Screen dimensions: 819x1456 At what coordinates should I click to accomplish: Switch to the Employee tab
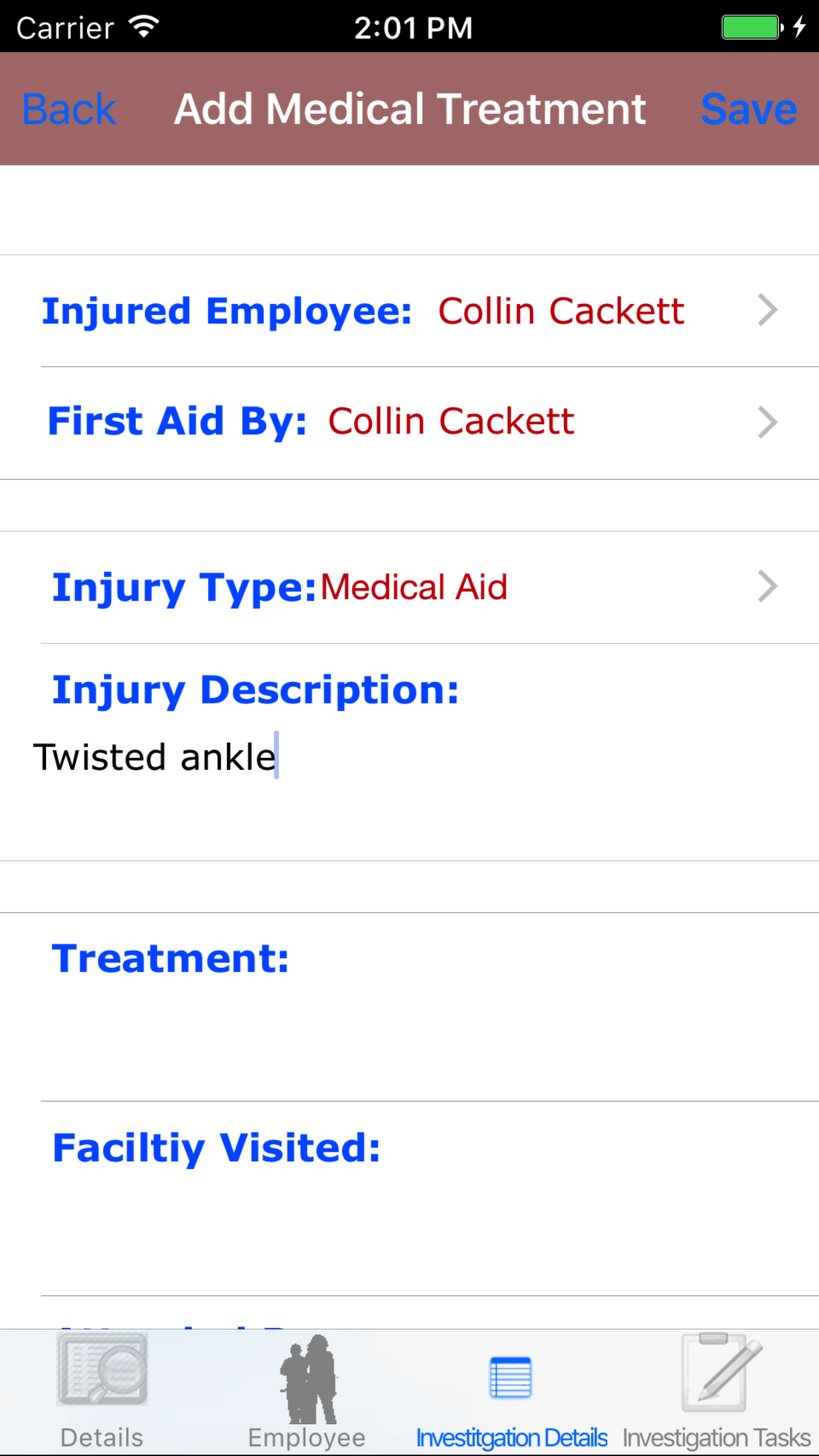click(307, 1391)
